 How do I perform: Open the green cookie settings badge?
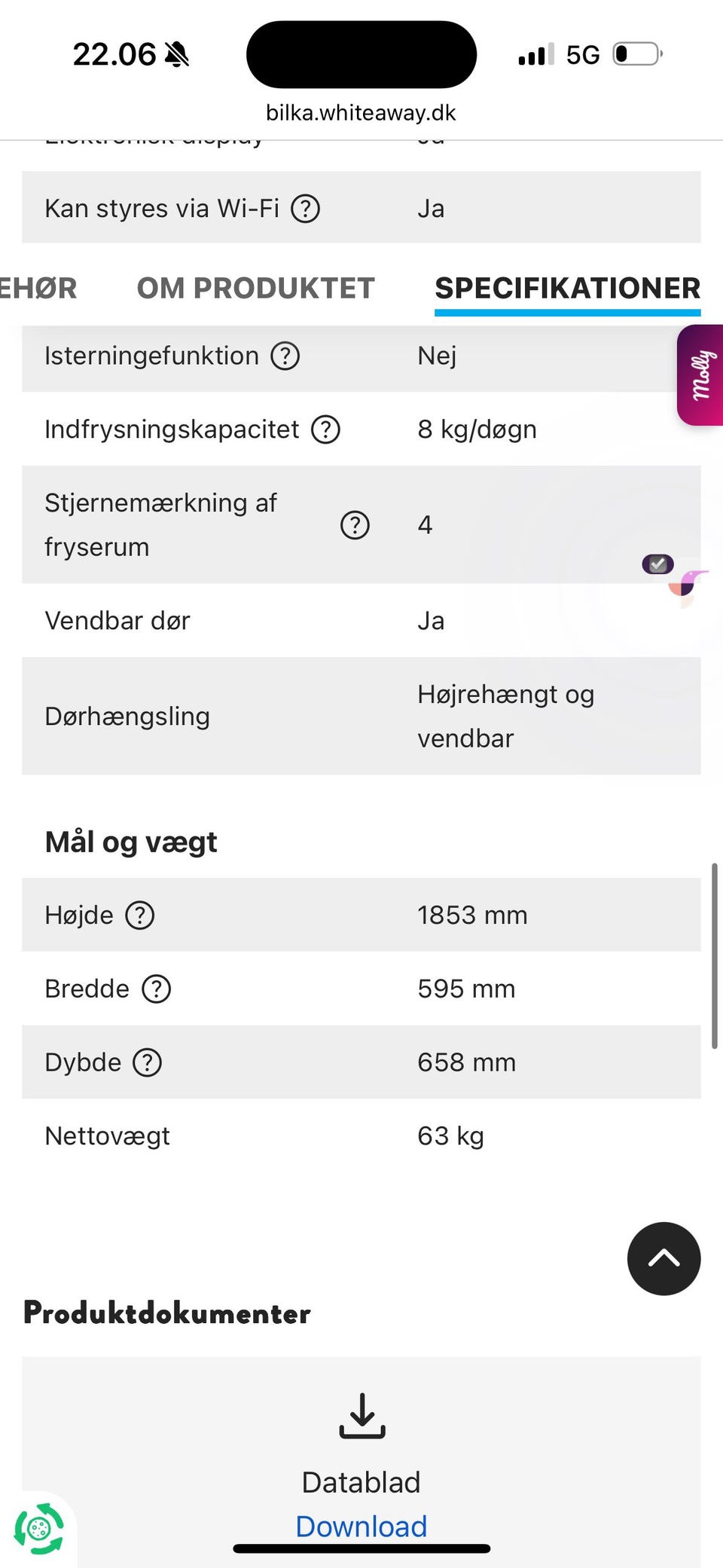[x=39, y=1528]
